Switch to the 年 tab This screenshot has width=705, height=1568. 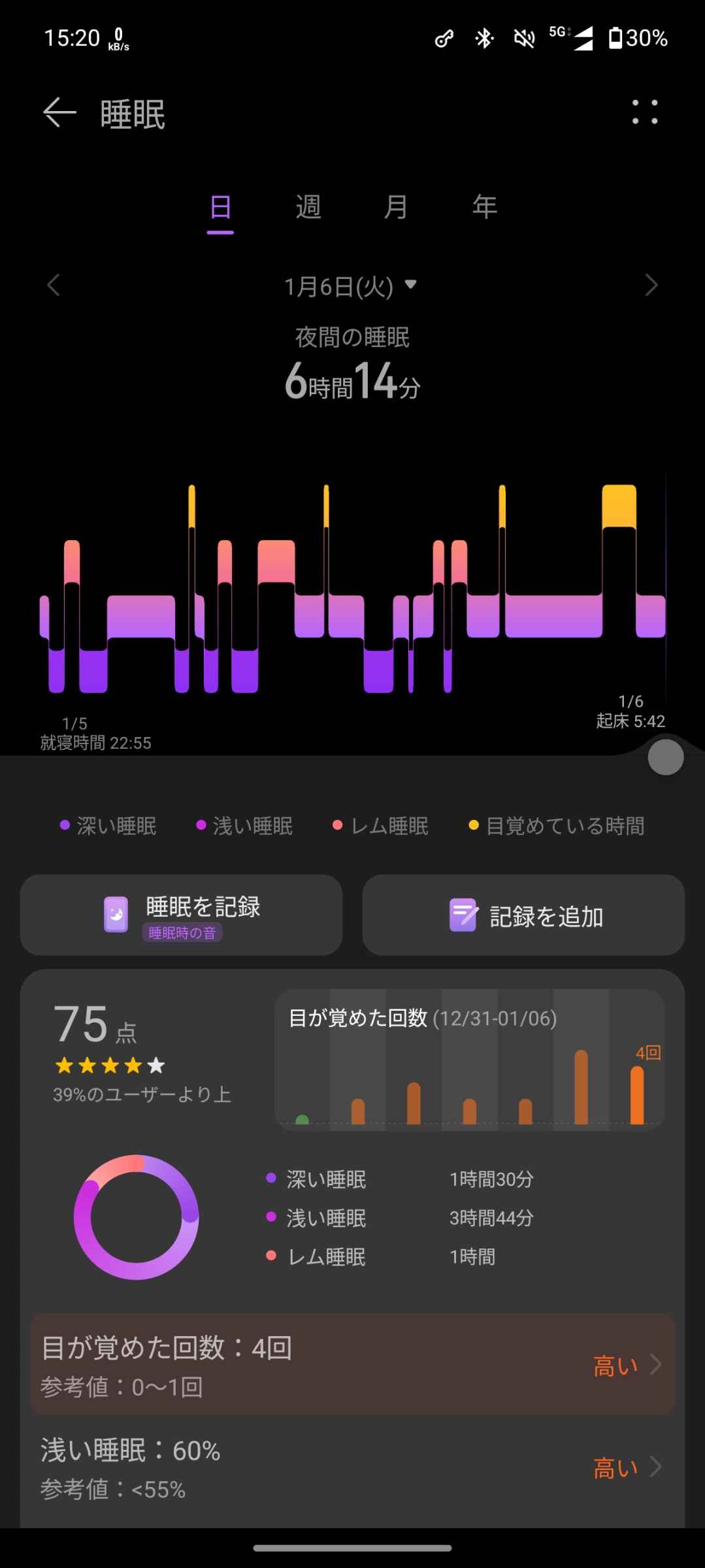485,208
